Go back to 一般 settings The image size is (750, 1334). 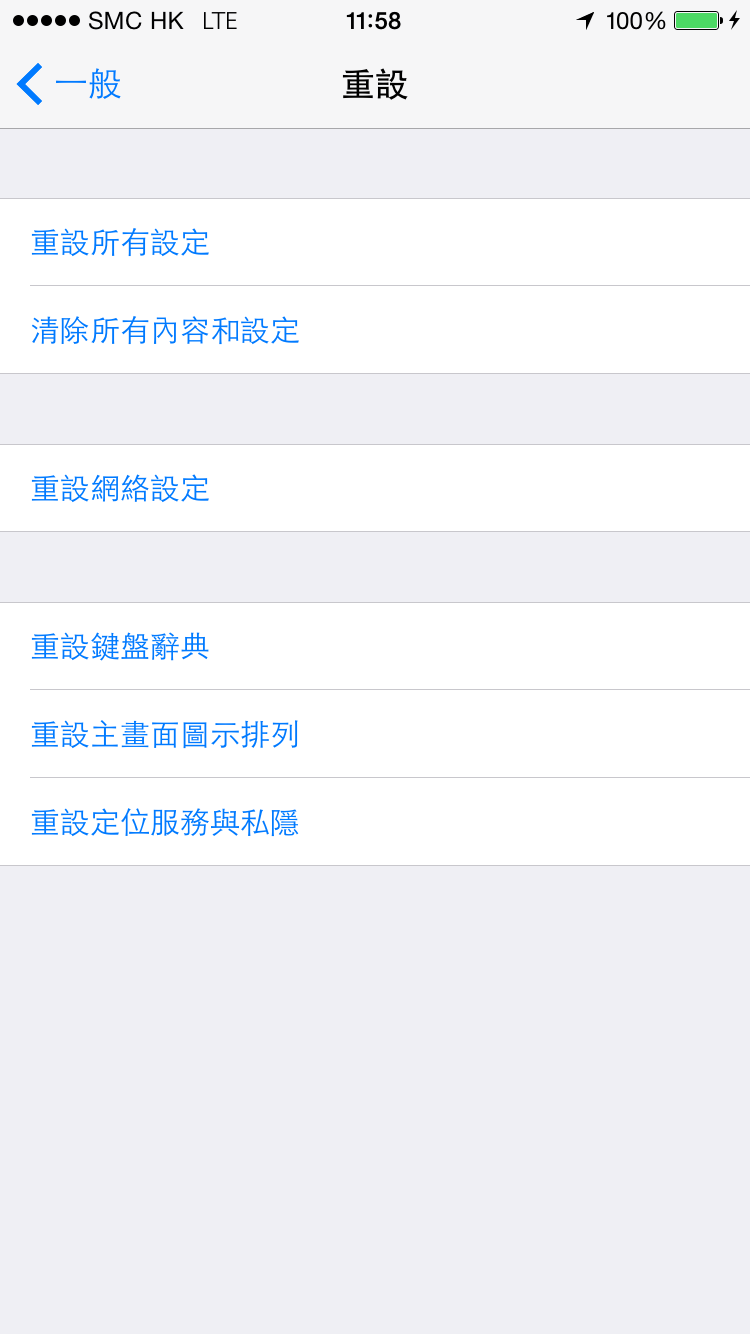[x=69, y=84]
